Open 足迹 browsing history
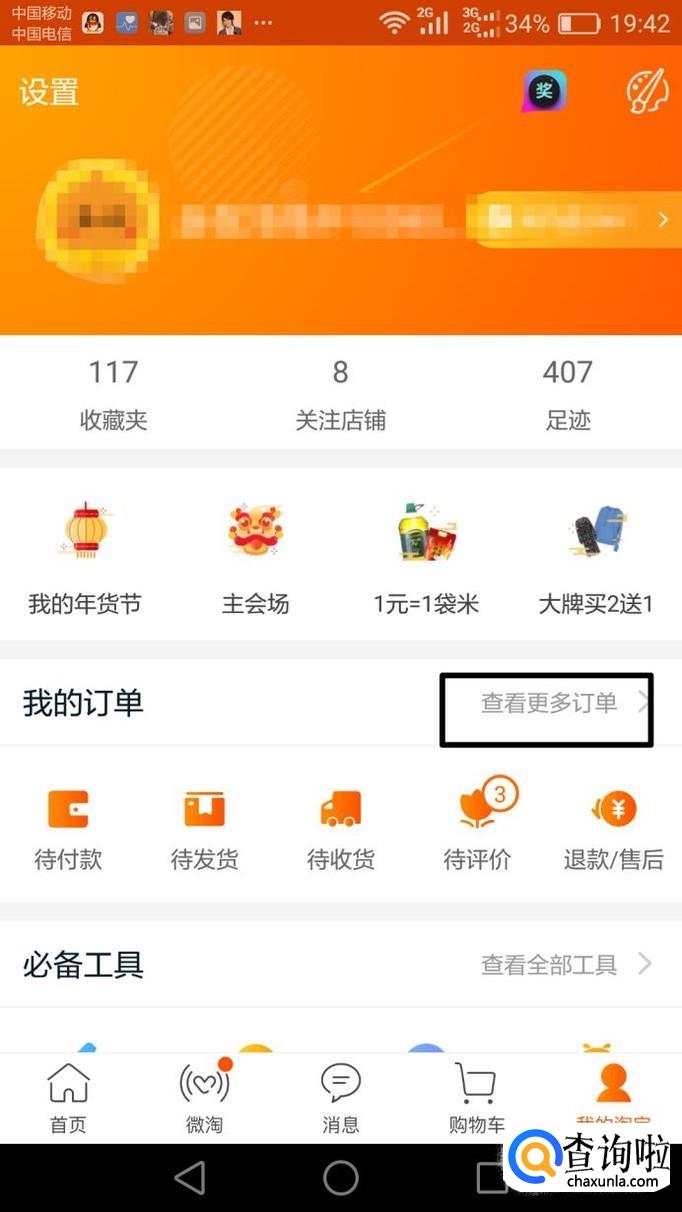682x1212 pixels. point(567,394)
